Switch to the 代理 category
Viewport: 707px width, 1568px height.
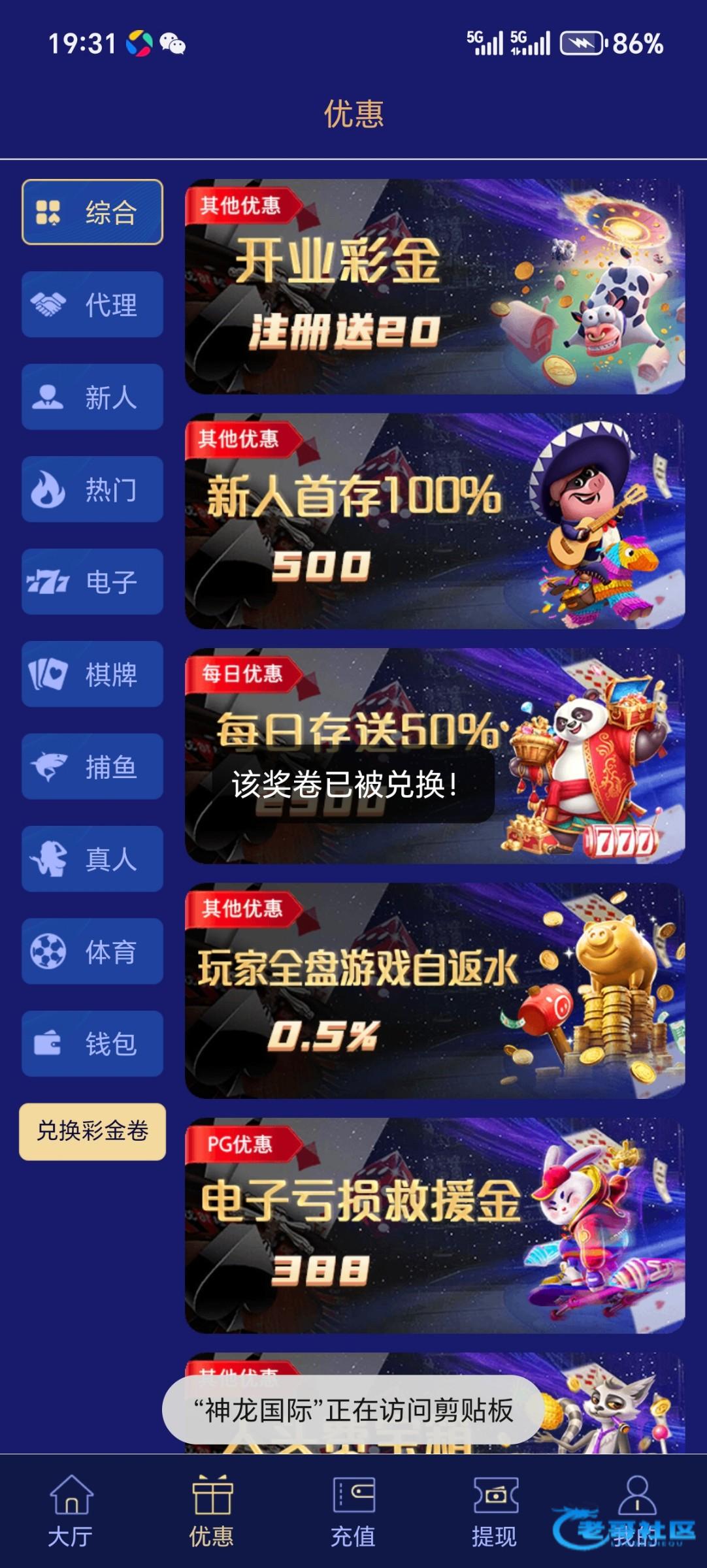click(92, 304)
